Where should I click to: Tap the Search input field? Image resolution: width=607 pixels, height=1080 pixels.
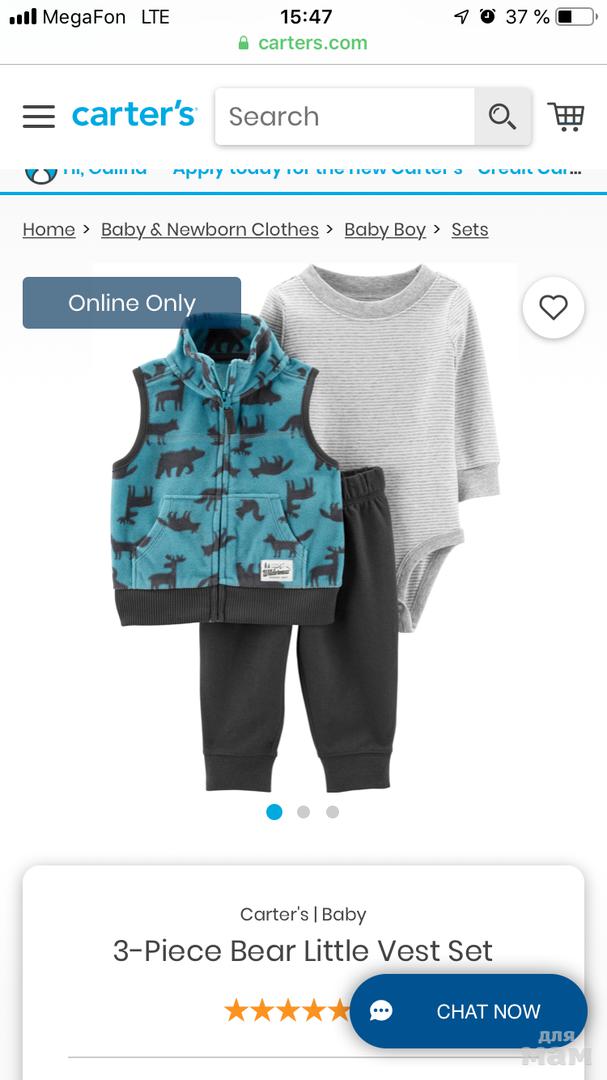[x=345, y=117]
